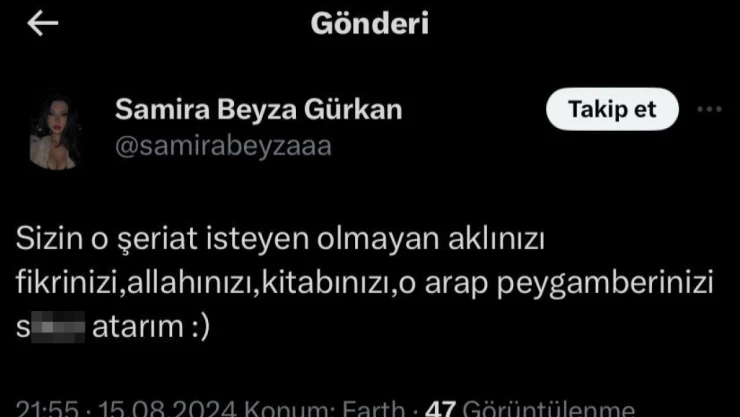Go back using the arrow icon
Viewport: 740px width, 417px height.
pos(41,25)
